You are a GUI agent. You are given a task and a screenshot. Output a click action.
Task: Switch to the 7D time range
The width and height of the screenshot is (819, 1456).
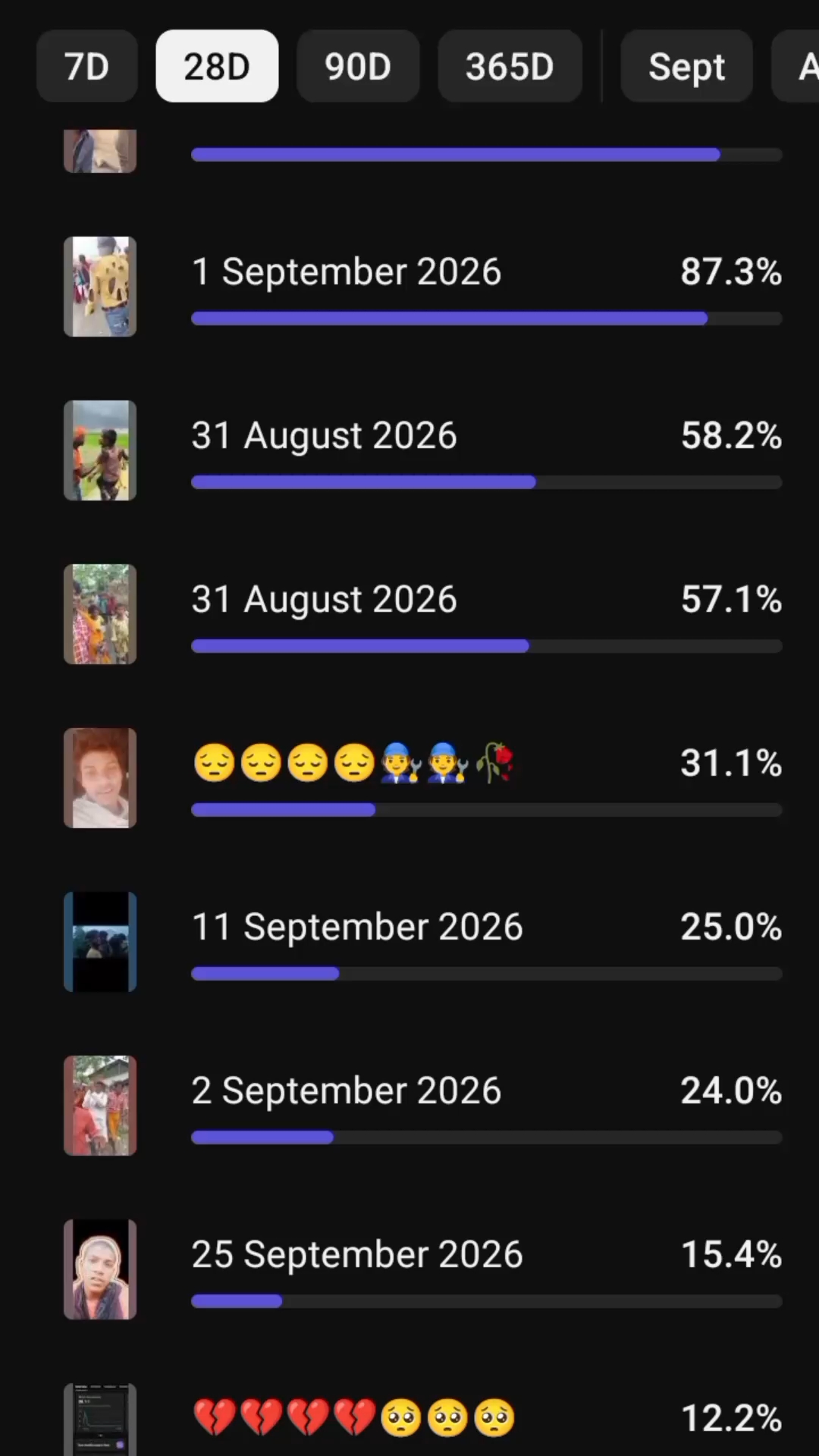[x=86, y=66]
